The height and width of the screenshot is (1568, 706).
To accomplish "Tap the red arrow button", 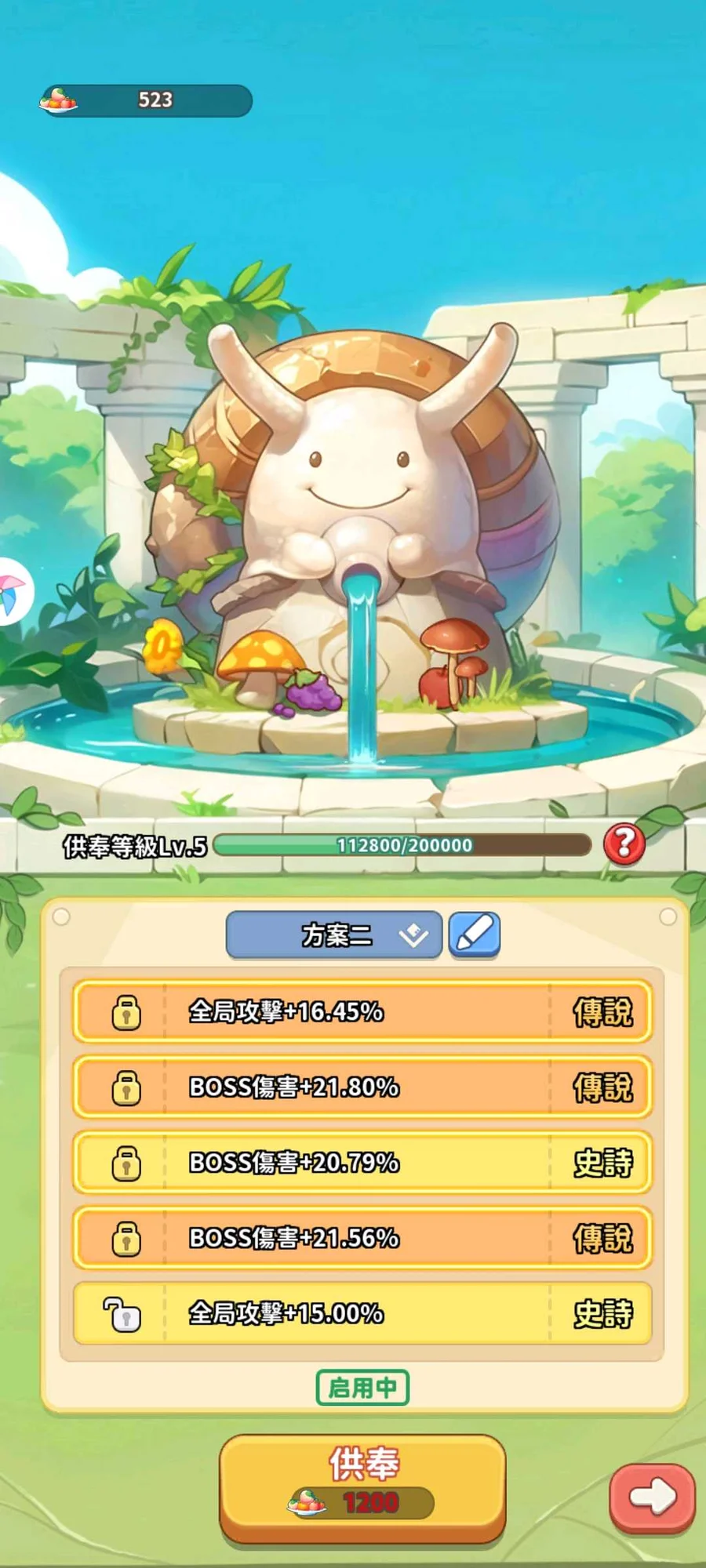I will [x=653, y=1497].
